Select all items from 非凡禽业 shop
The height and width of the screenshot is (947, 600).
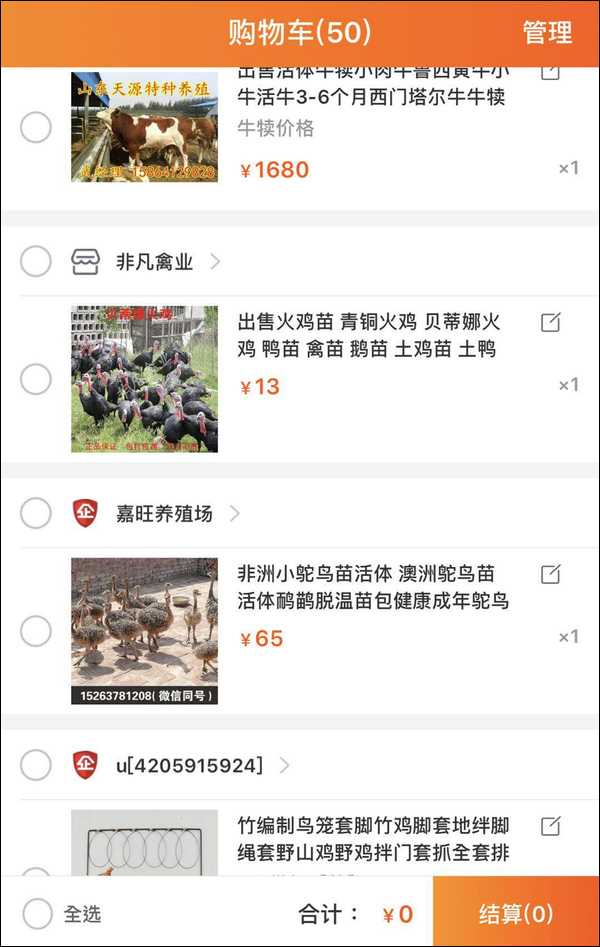tap(36, 262)
